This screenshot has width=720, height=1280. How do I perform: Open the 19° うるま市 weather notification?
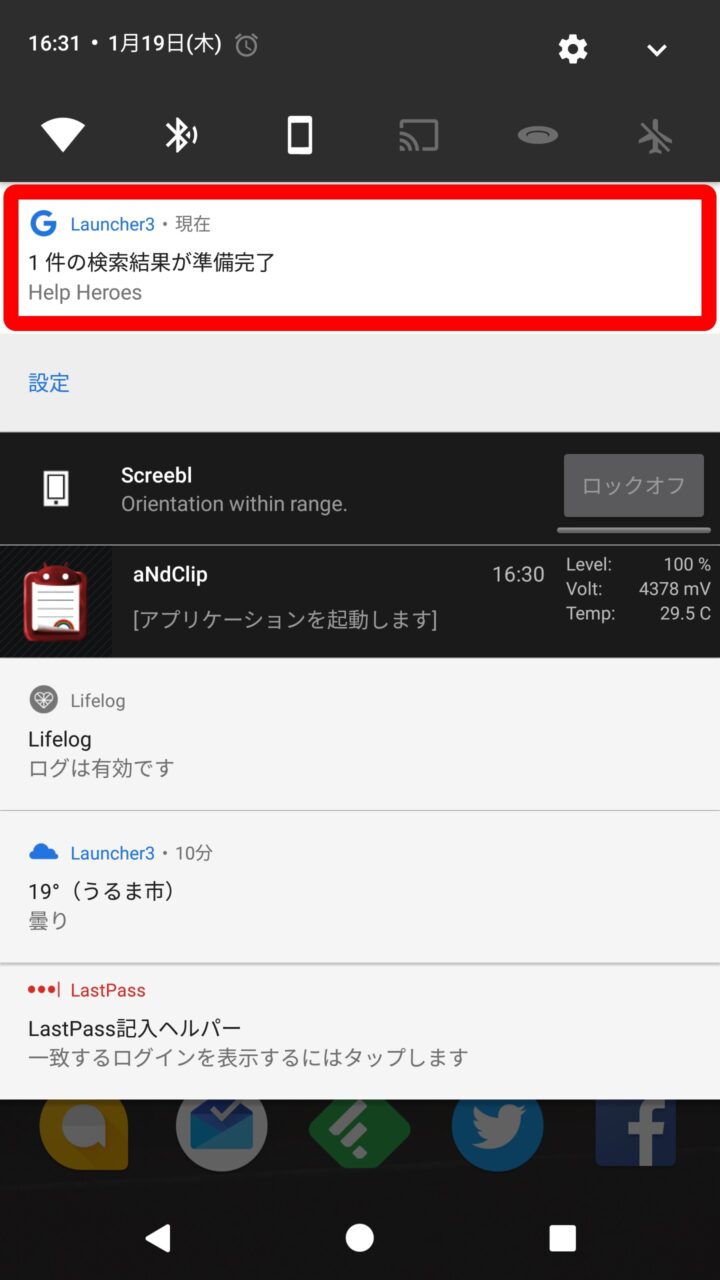pos(360,888)
